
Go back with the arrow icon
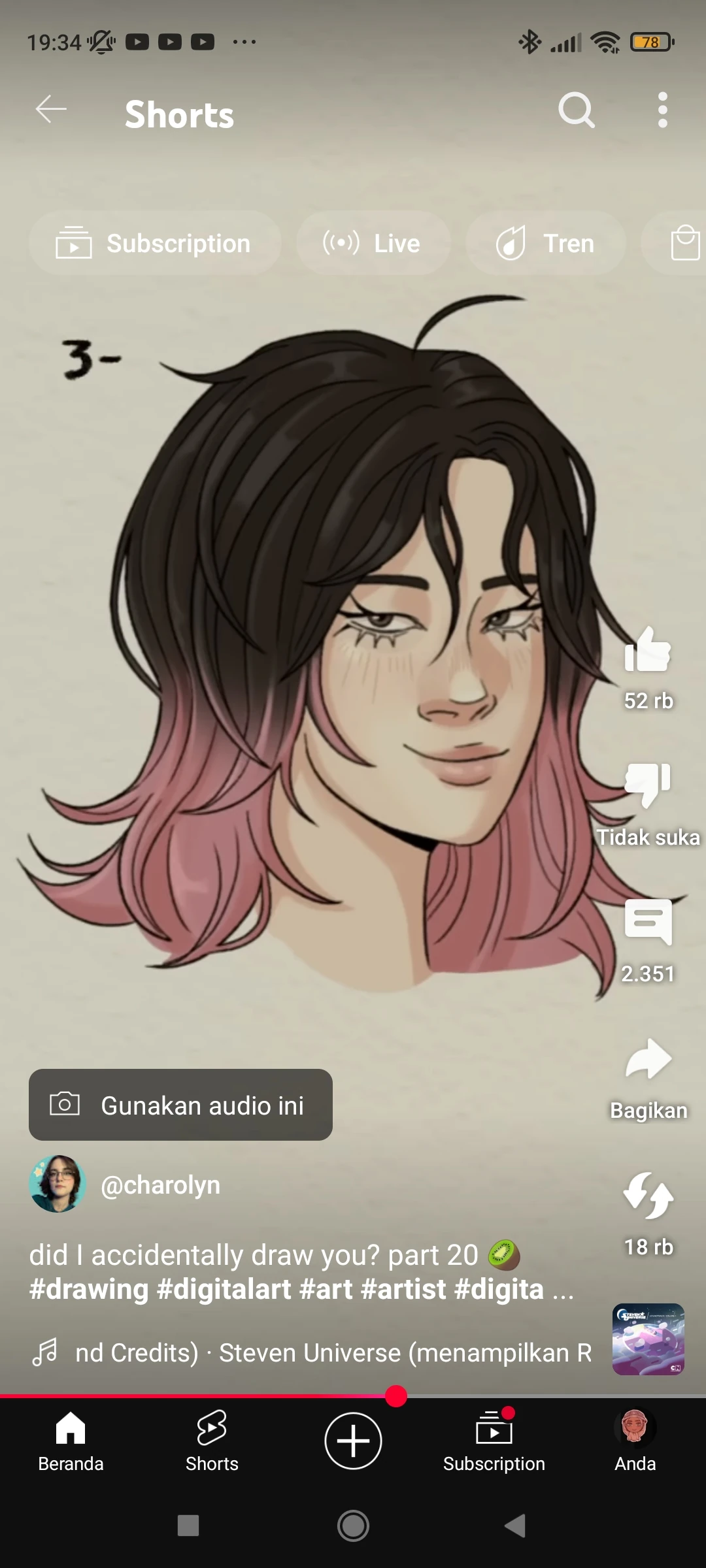(x=51, y=110)
